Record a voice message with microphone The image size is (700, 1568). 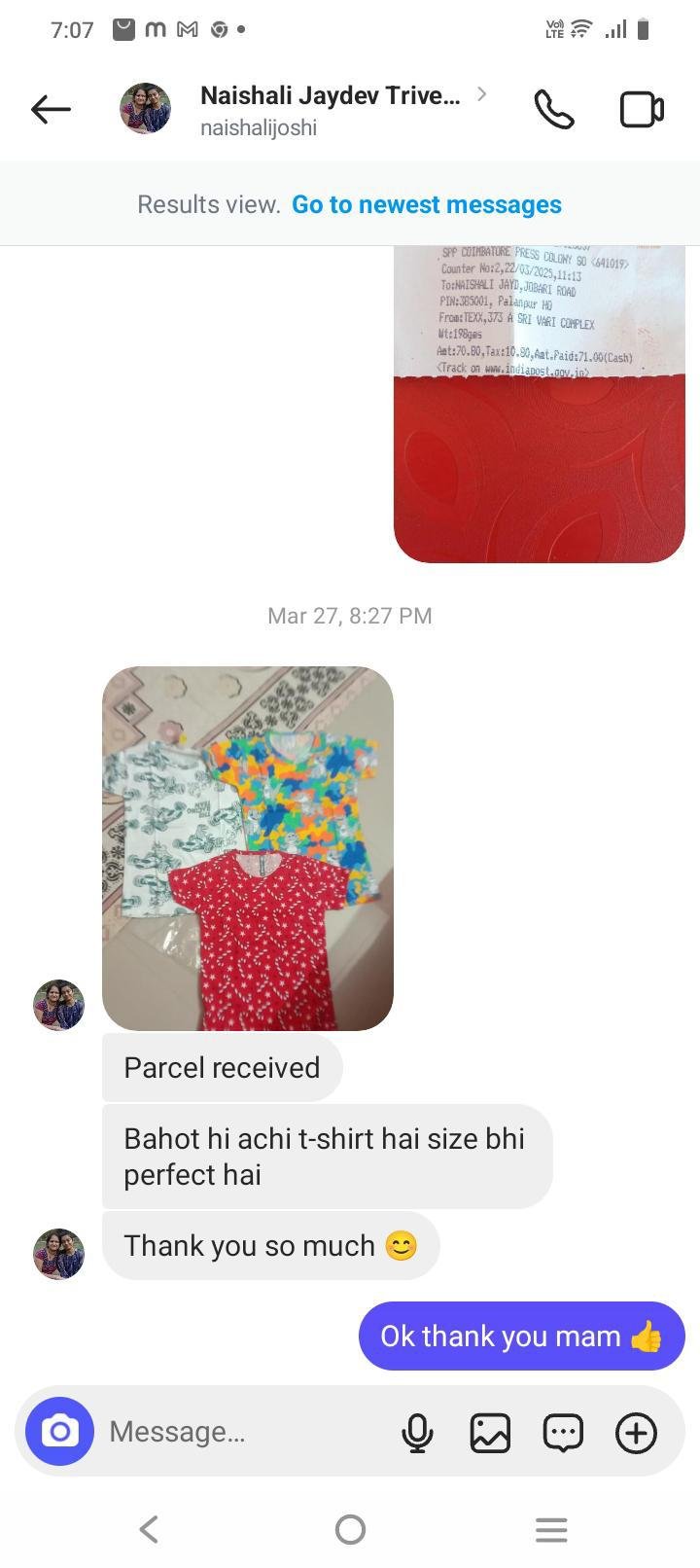tap(417, 1432)
